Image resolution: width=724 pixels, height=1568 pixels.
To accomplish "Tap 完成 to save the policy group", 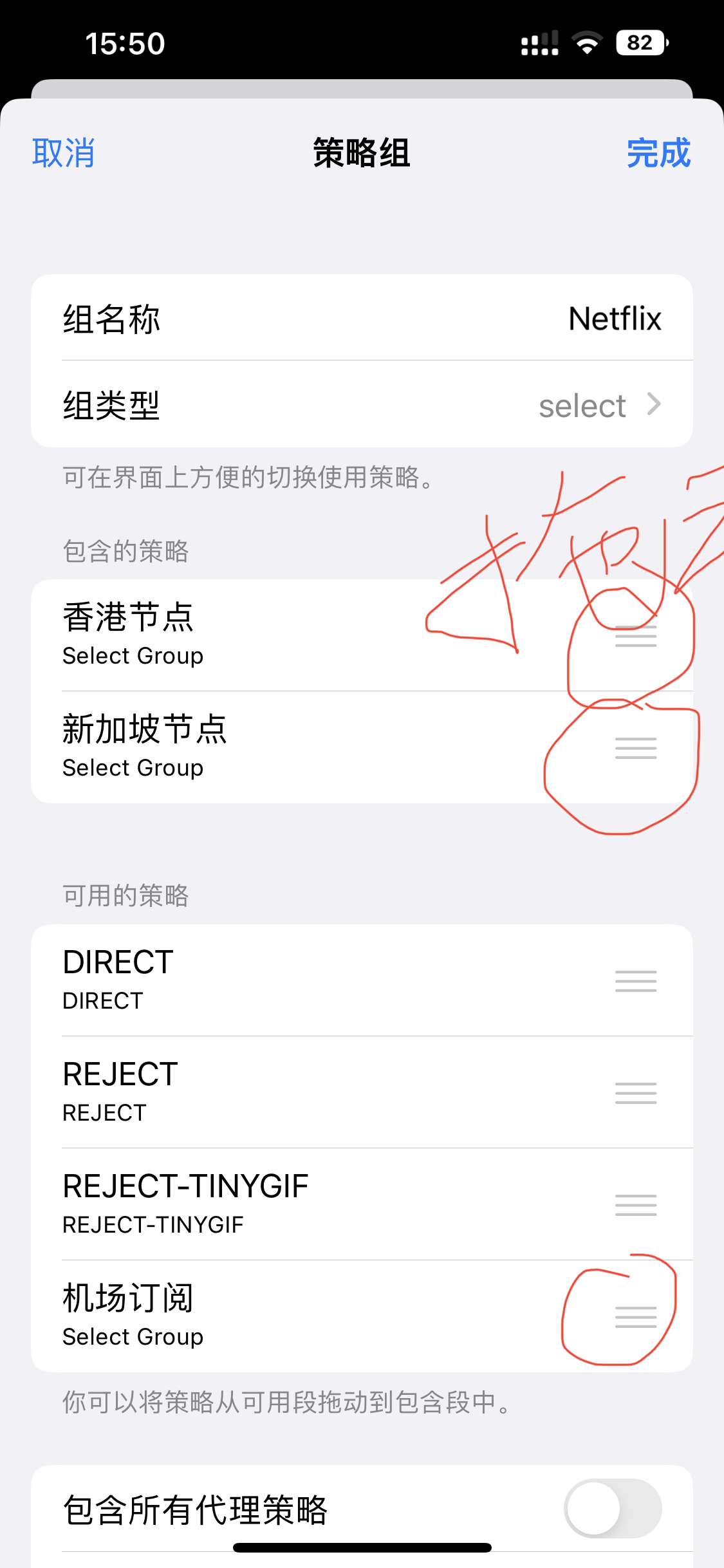I will coord(658,153).
